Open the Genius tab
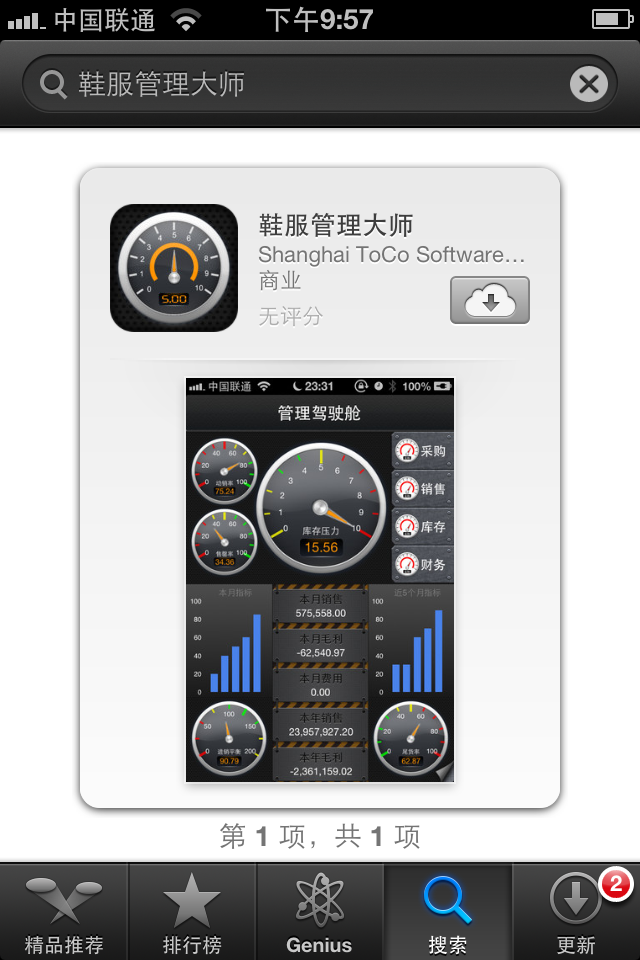 (320, 912)
